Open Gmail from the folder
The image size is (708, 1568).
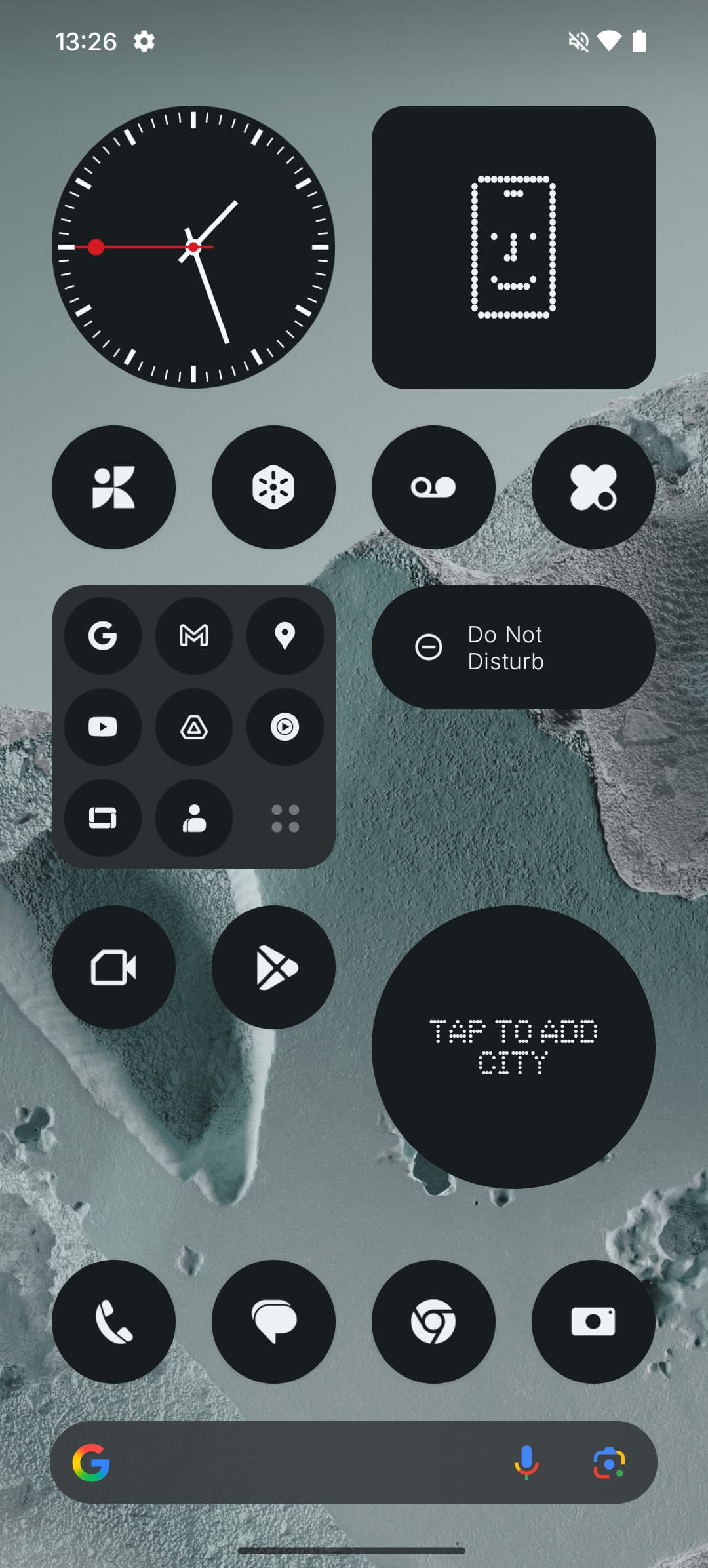(x=193, y=635)
